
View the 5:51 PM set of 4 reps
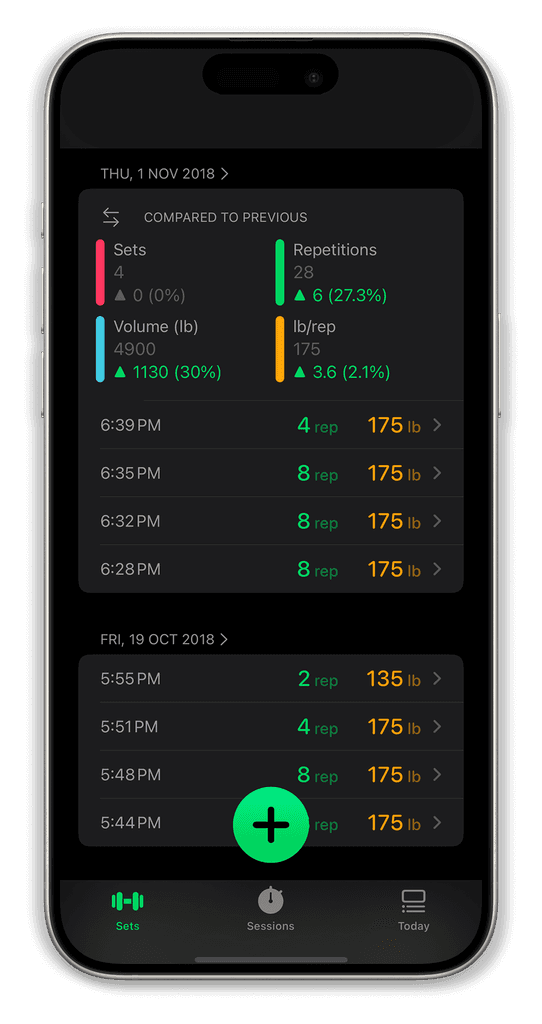(271, 726)
